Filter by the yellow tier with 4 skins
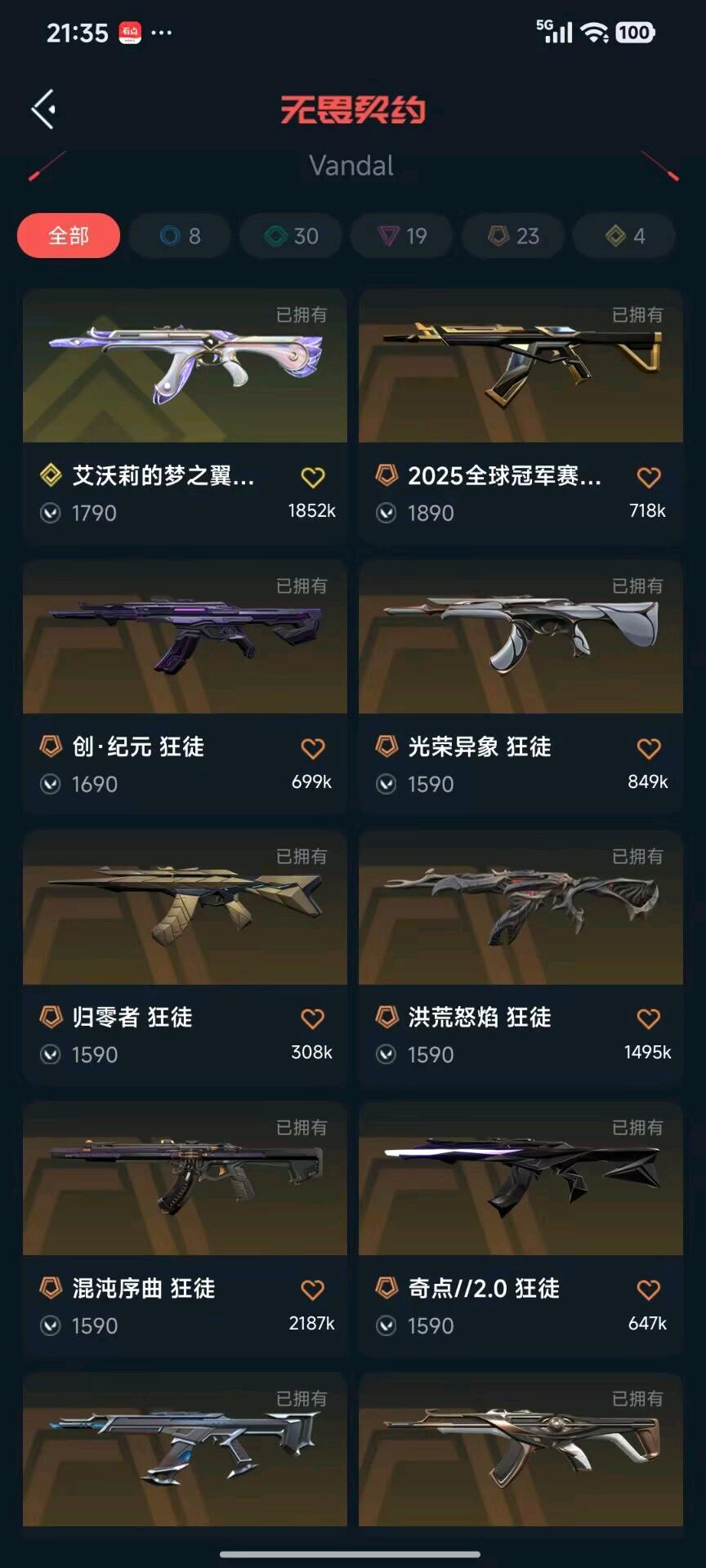This screenshot has width=706, height=1568. [x=624, y=236]
